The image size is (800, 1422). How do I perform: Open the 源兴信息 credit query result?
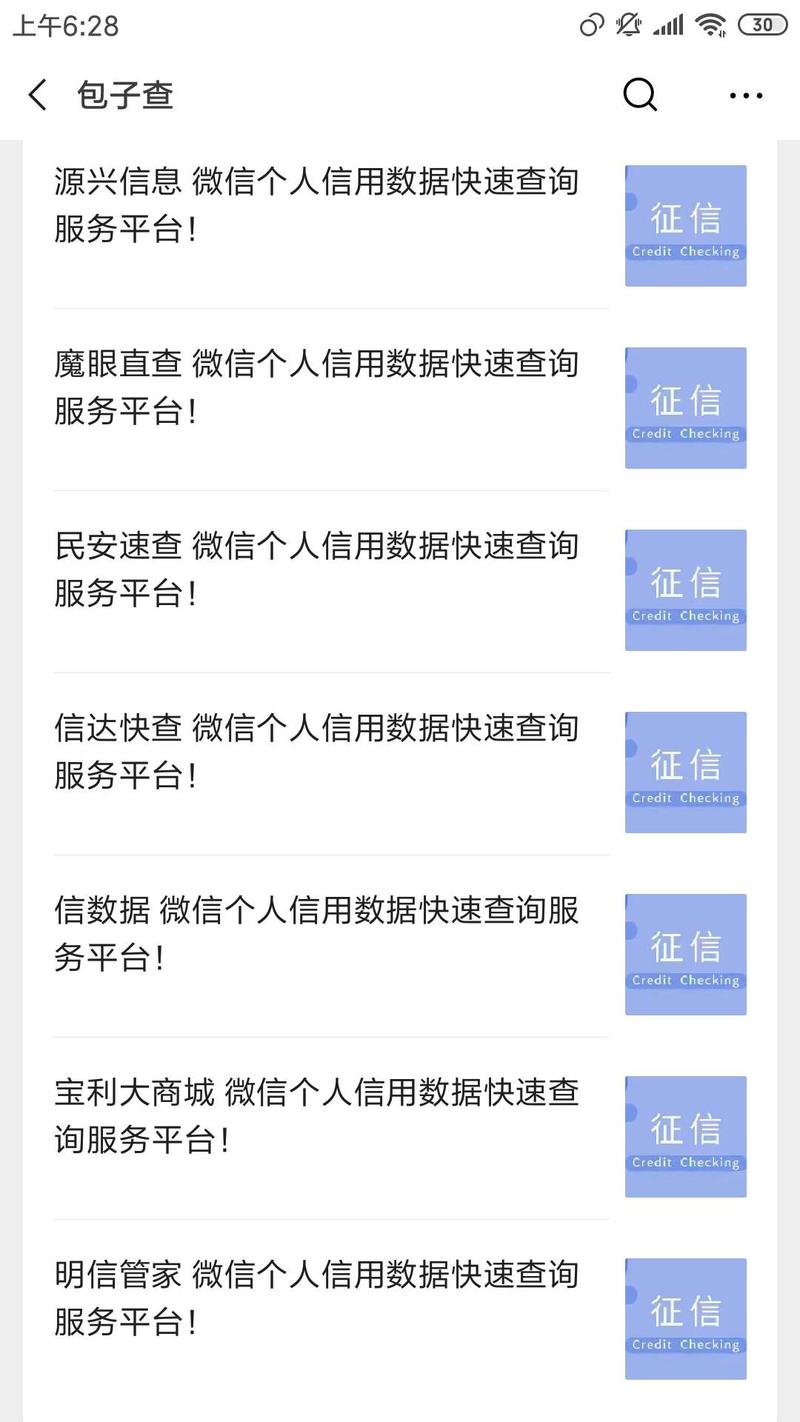tap(317, 205)
